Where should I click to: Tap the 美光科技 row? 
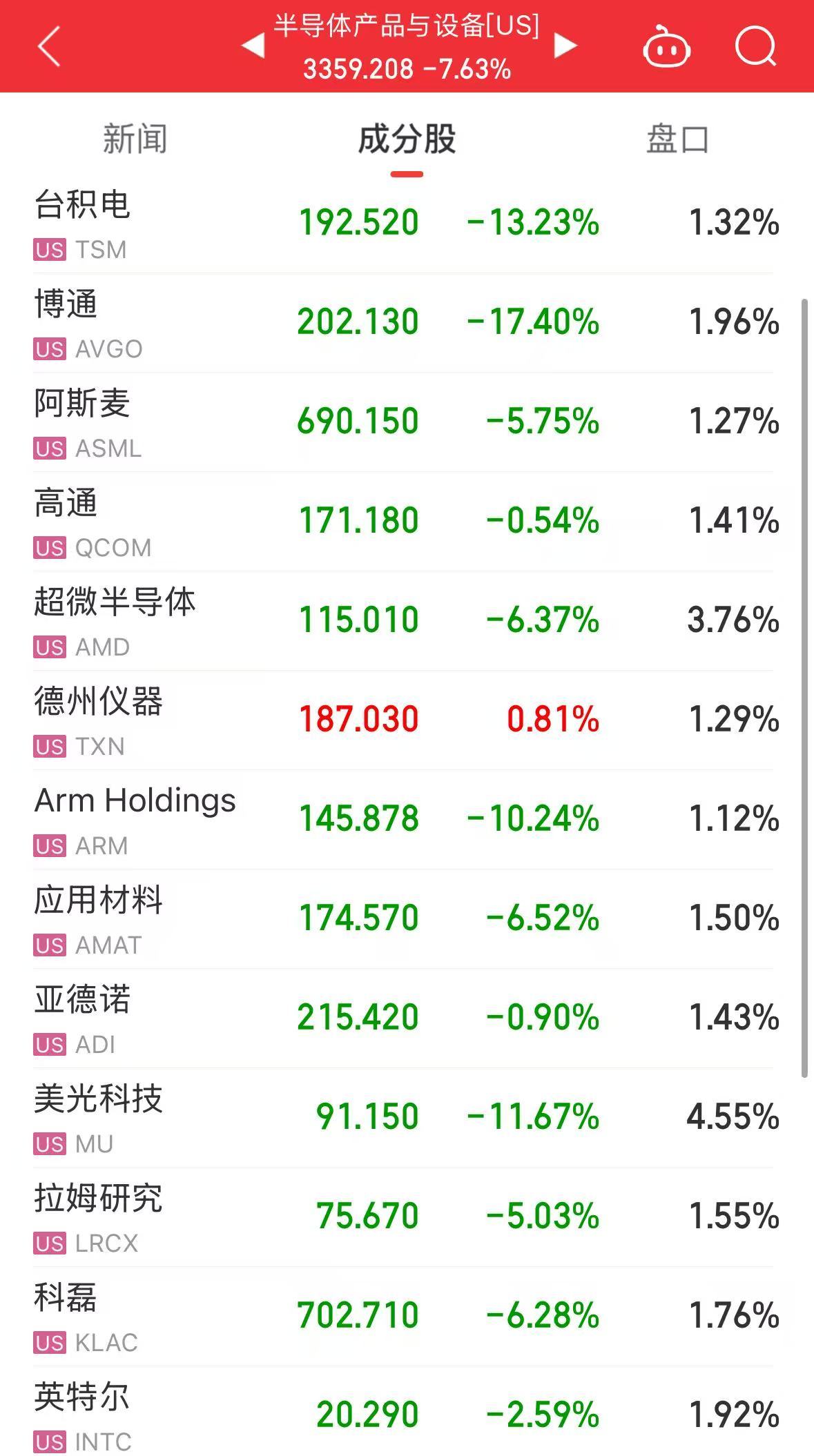point(207,1114)
